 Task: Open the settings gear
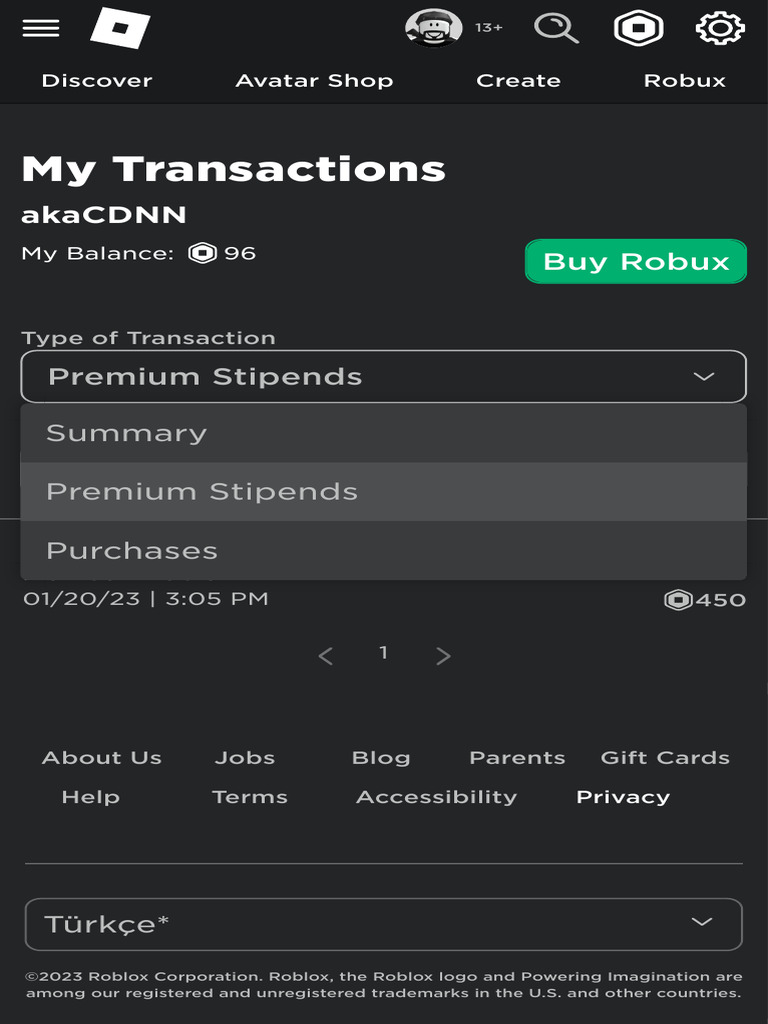720,28
